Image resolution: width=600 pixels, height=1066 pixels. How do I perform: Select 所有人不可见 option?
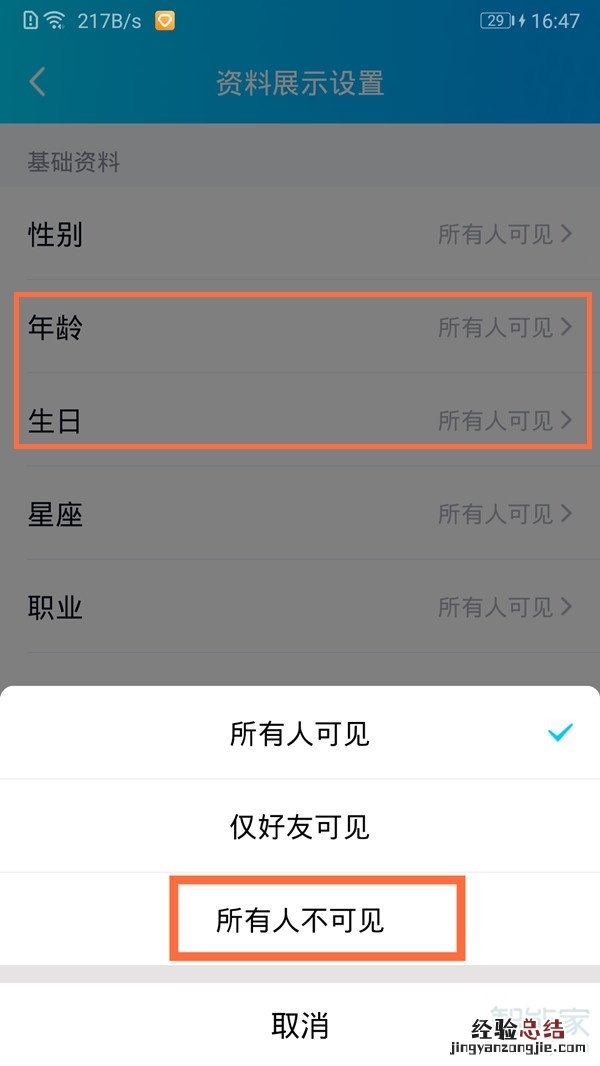click(x=300, y=920)
